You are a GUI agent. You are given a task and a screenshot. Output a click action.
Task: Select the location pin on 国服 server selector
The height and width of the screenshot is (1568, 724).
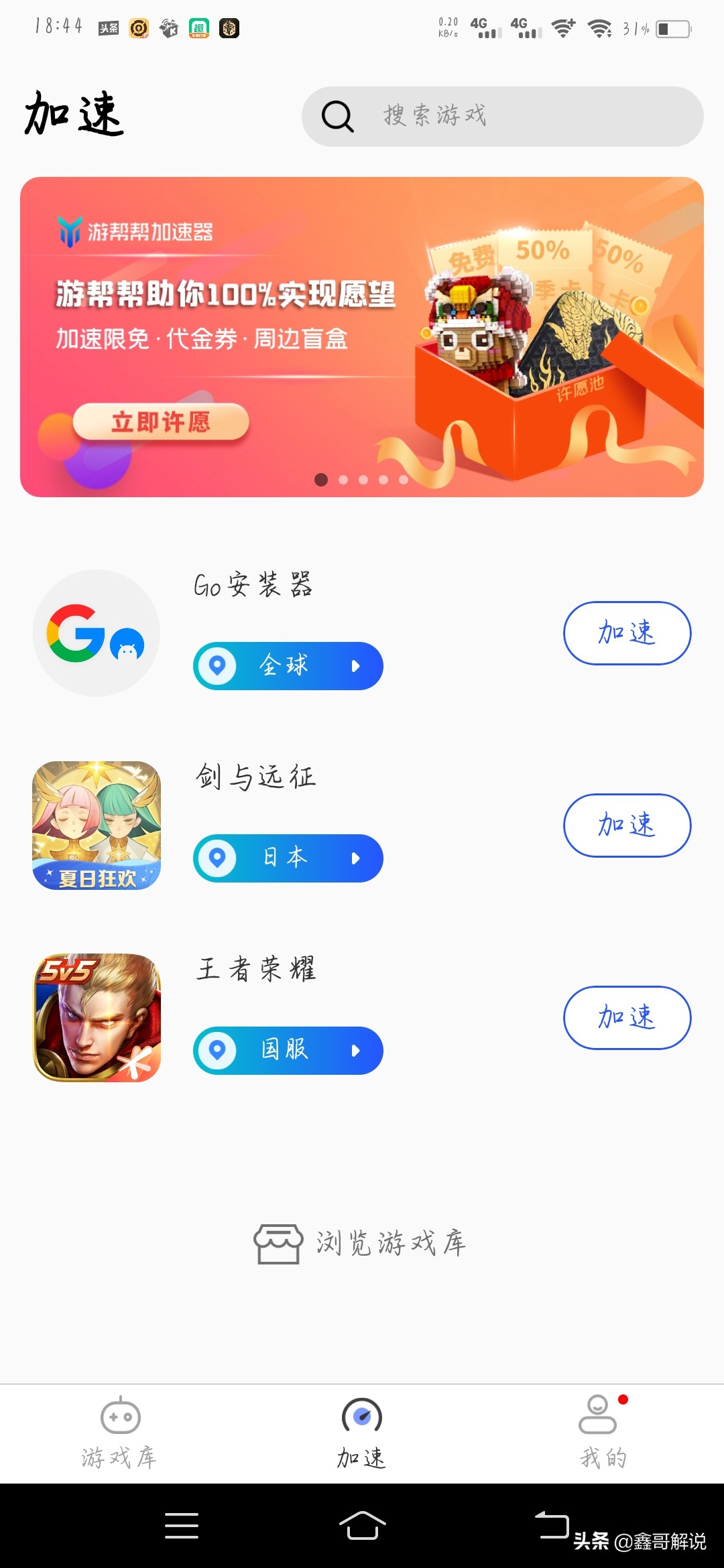tap(219, 1051)
